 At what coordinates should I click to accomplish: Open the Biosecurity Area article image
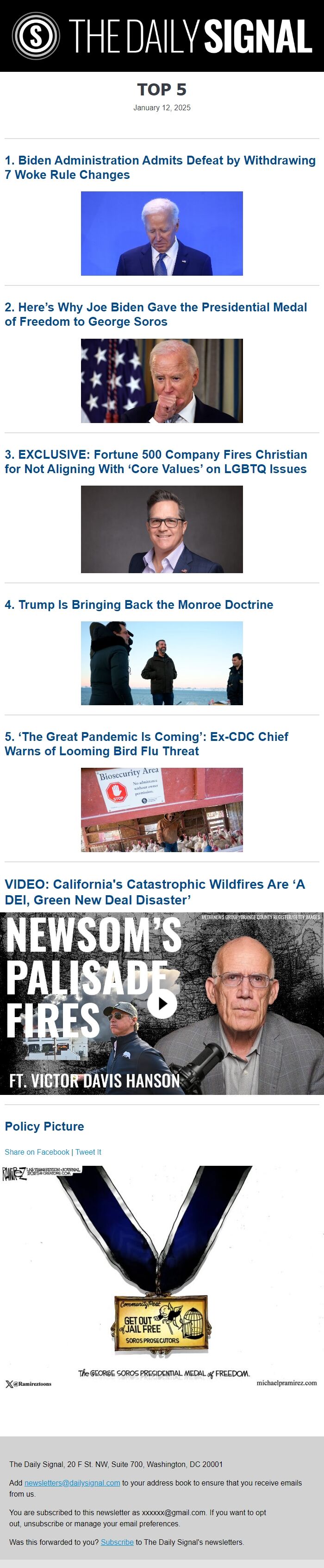(162, 809)
